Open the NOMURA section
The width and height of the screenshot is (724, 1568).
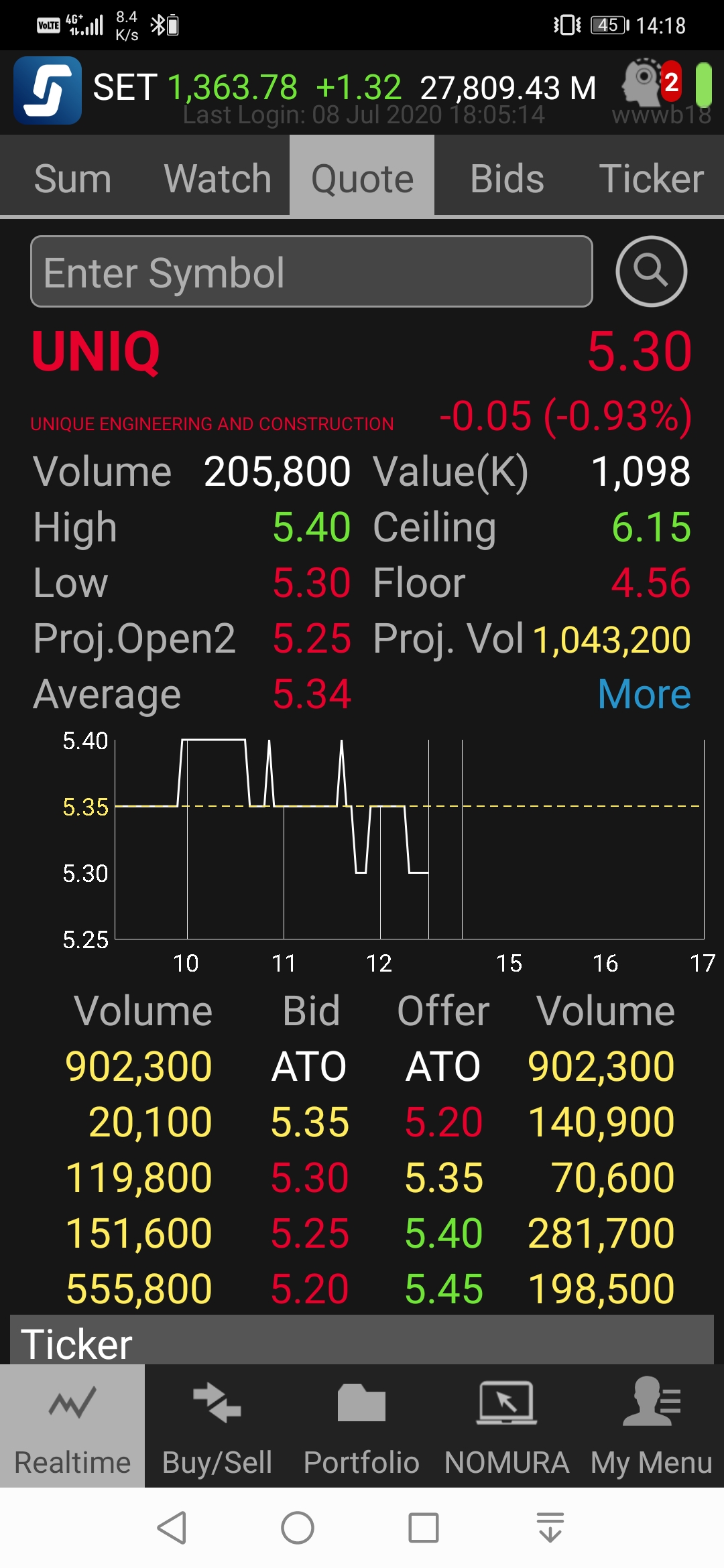tap(507, 1427)
